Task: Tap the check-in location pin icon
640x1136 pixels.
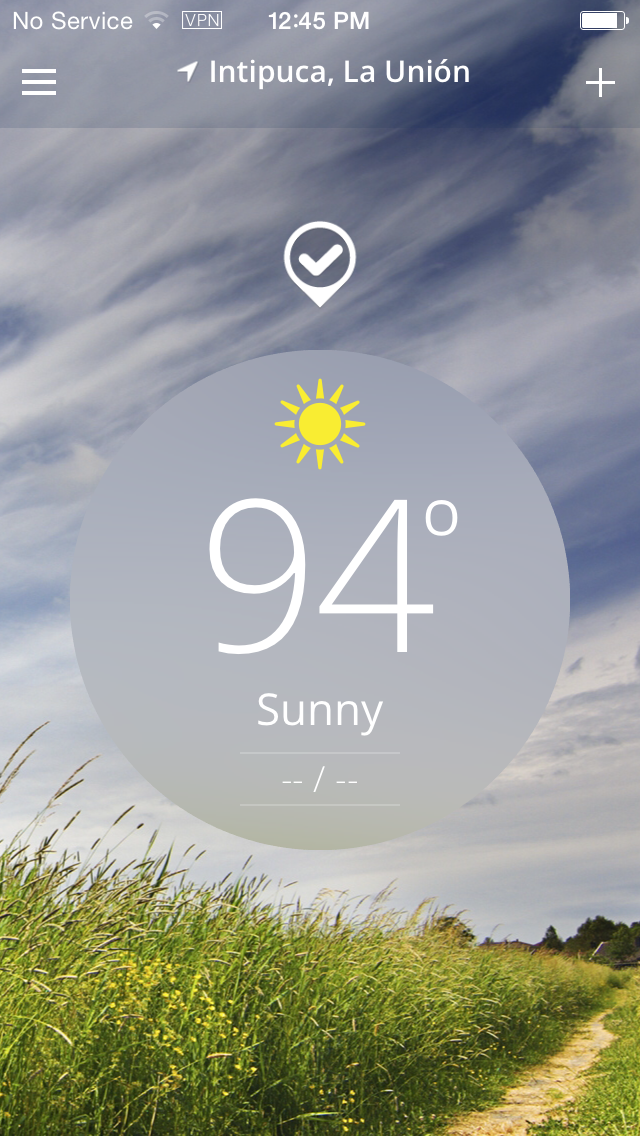Action: click(x=320, y=262)
